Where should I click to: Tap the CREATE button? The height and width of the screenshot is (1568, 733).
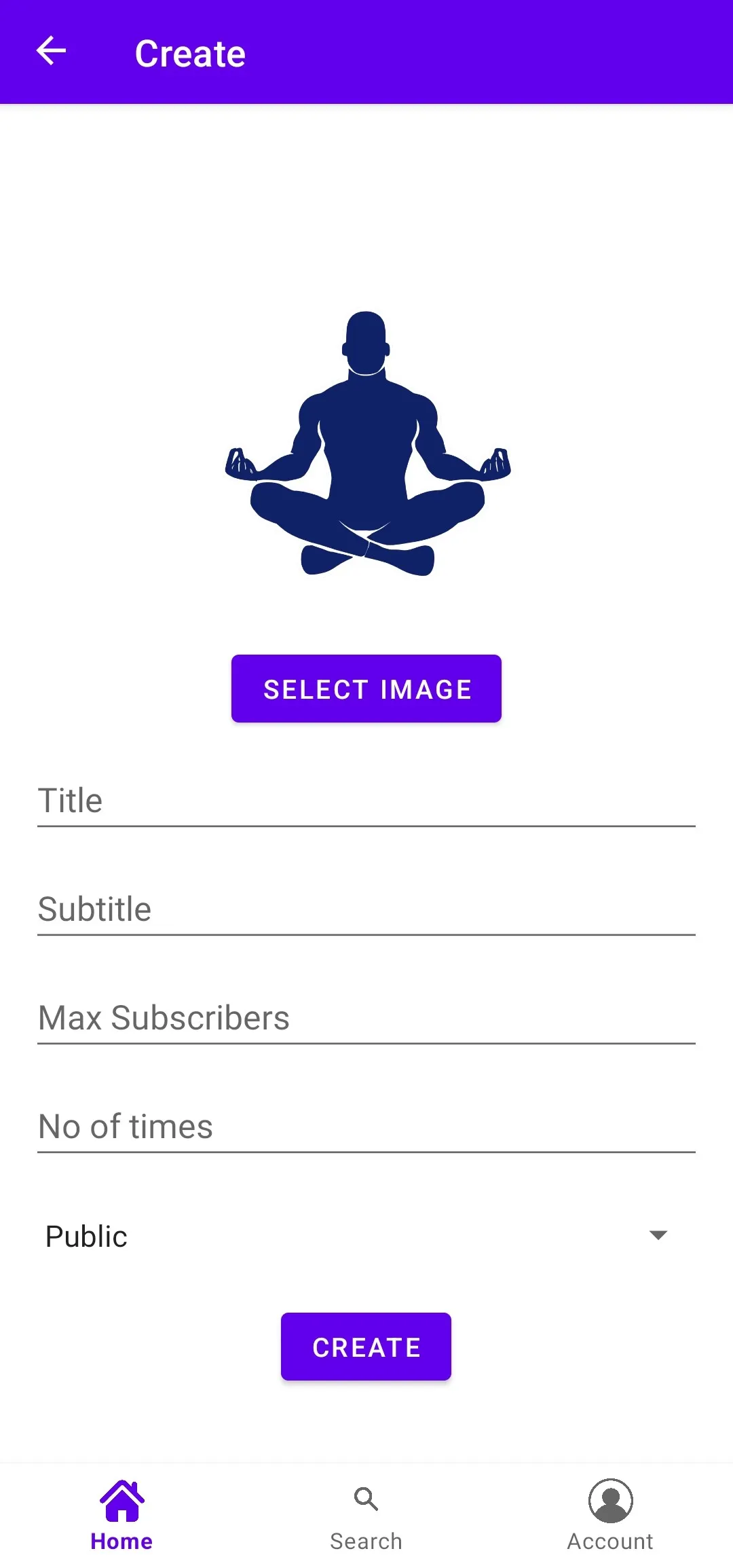click(x=366, y=1347)
